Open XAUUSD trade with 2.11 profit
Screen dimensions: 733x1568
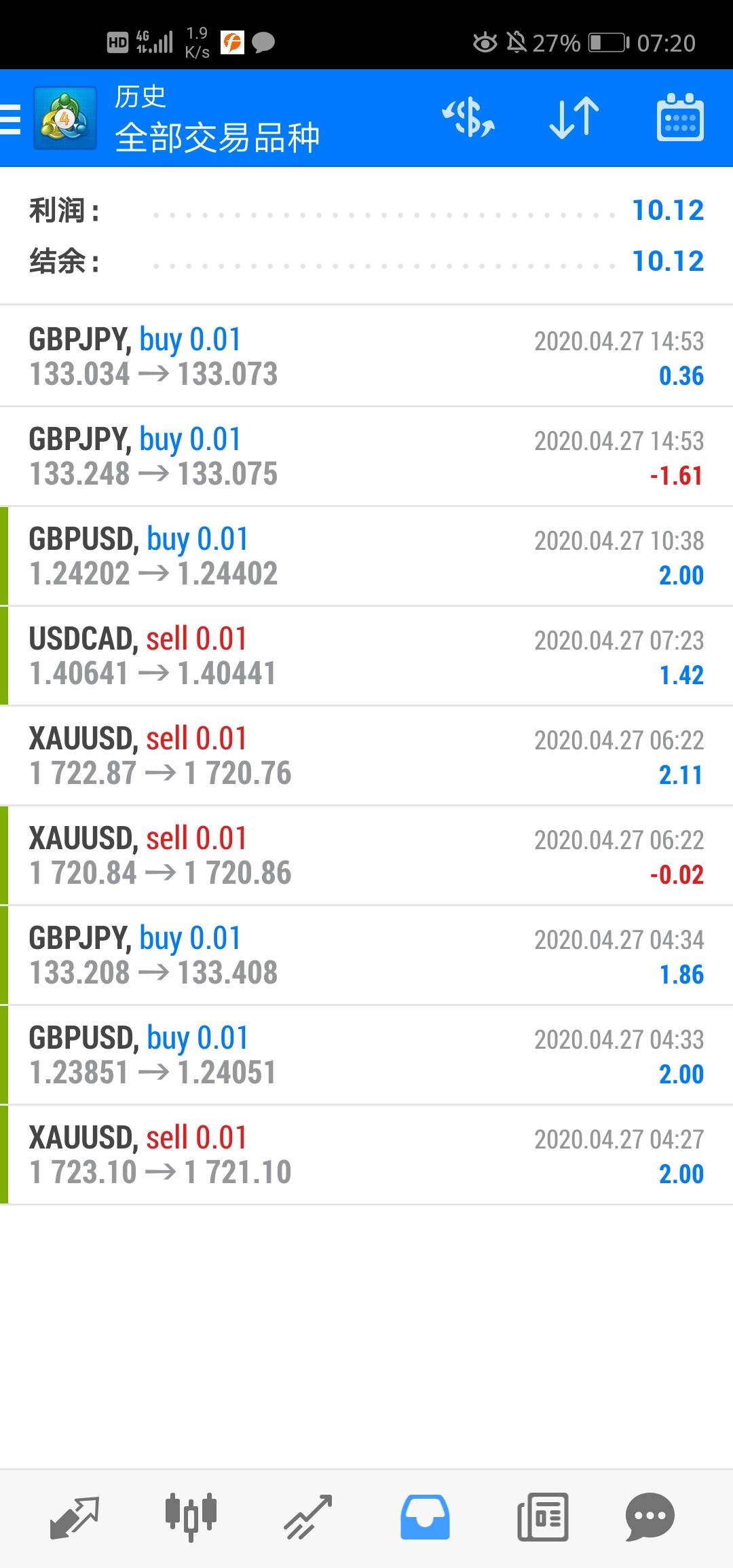(x=366, y=755)
